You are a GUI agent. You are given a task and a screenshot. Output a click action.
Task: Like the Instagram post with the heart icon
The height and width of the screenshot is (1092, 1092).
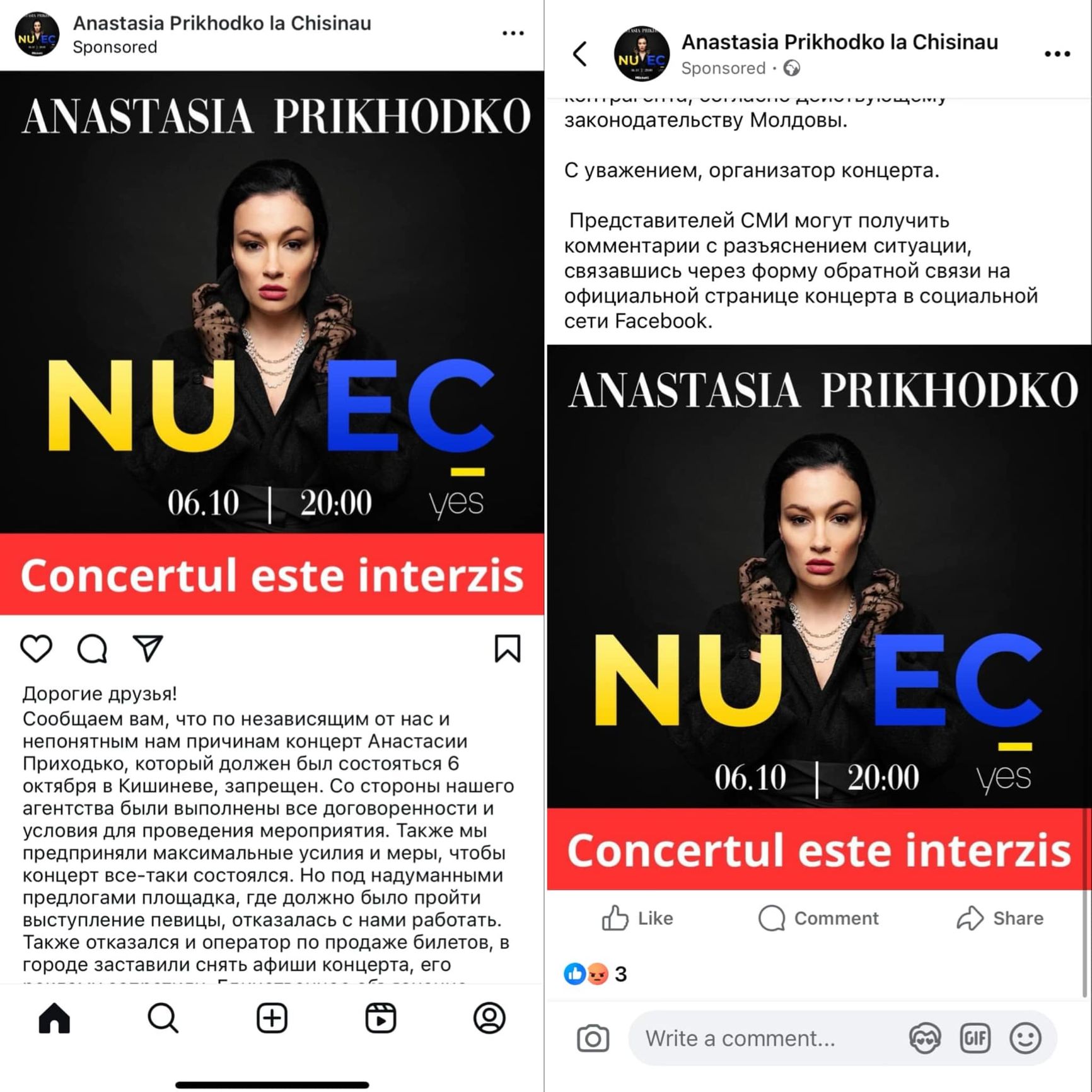click(37, 649)
